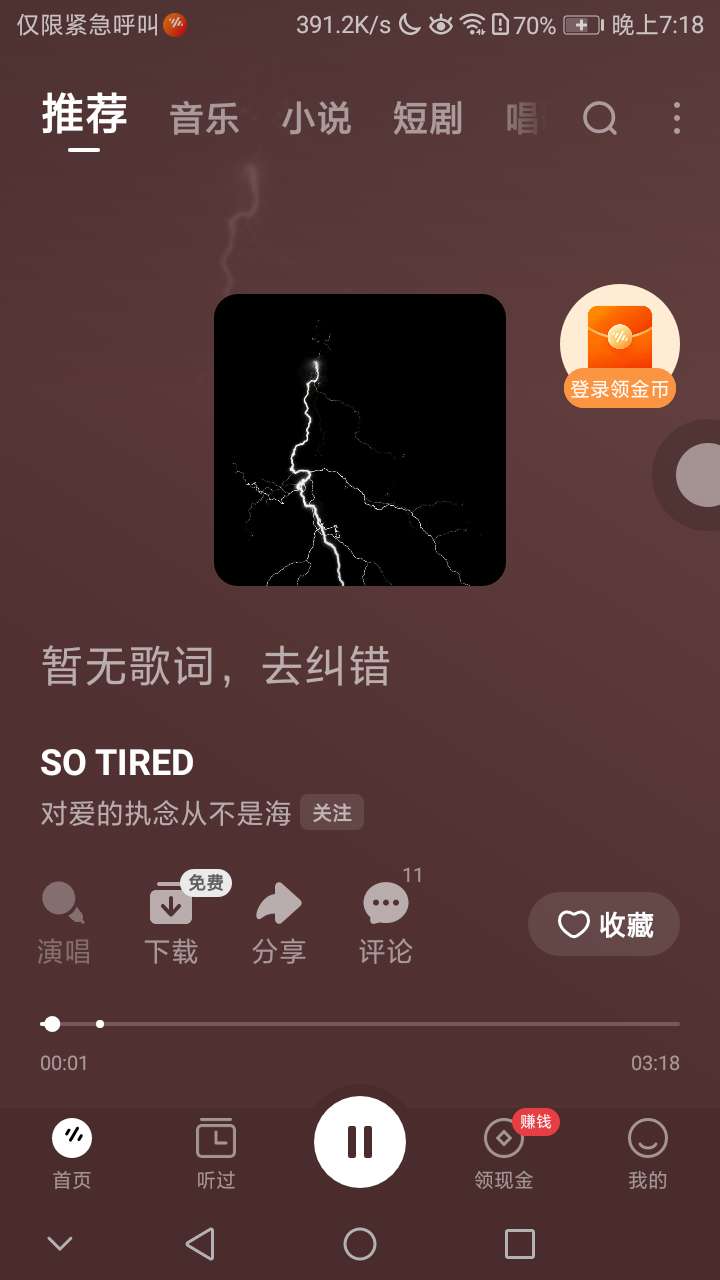Download the song SO TIRED
This screenshot has width=720, height=1280.
(x=171, y=922)
